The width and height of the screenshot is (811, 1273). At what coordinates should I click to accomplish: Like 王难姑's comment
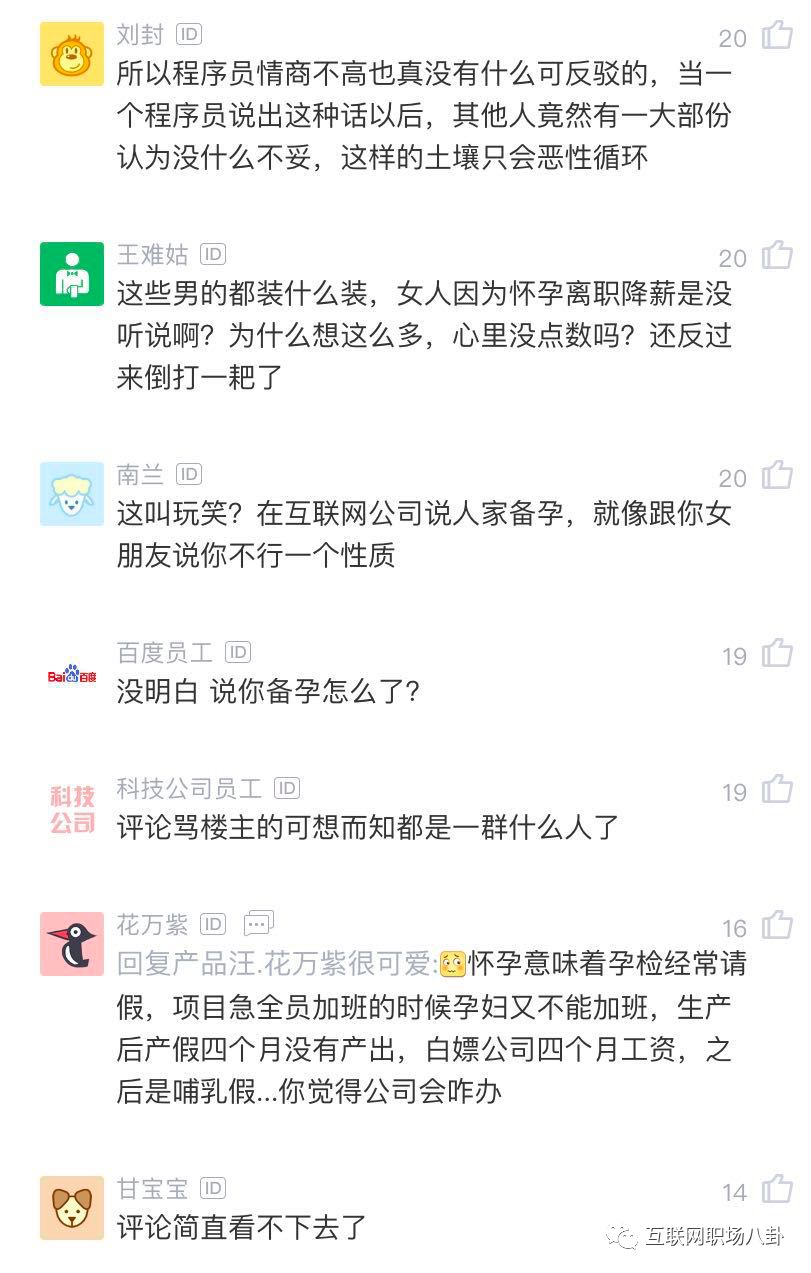pyautogui.click(x=777, y=256)
